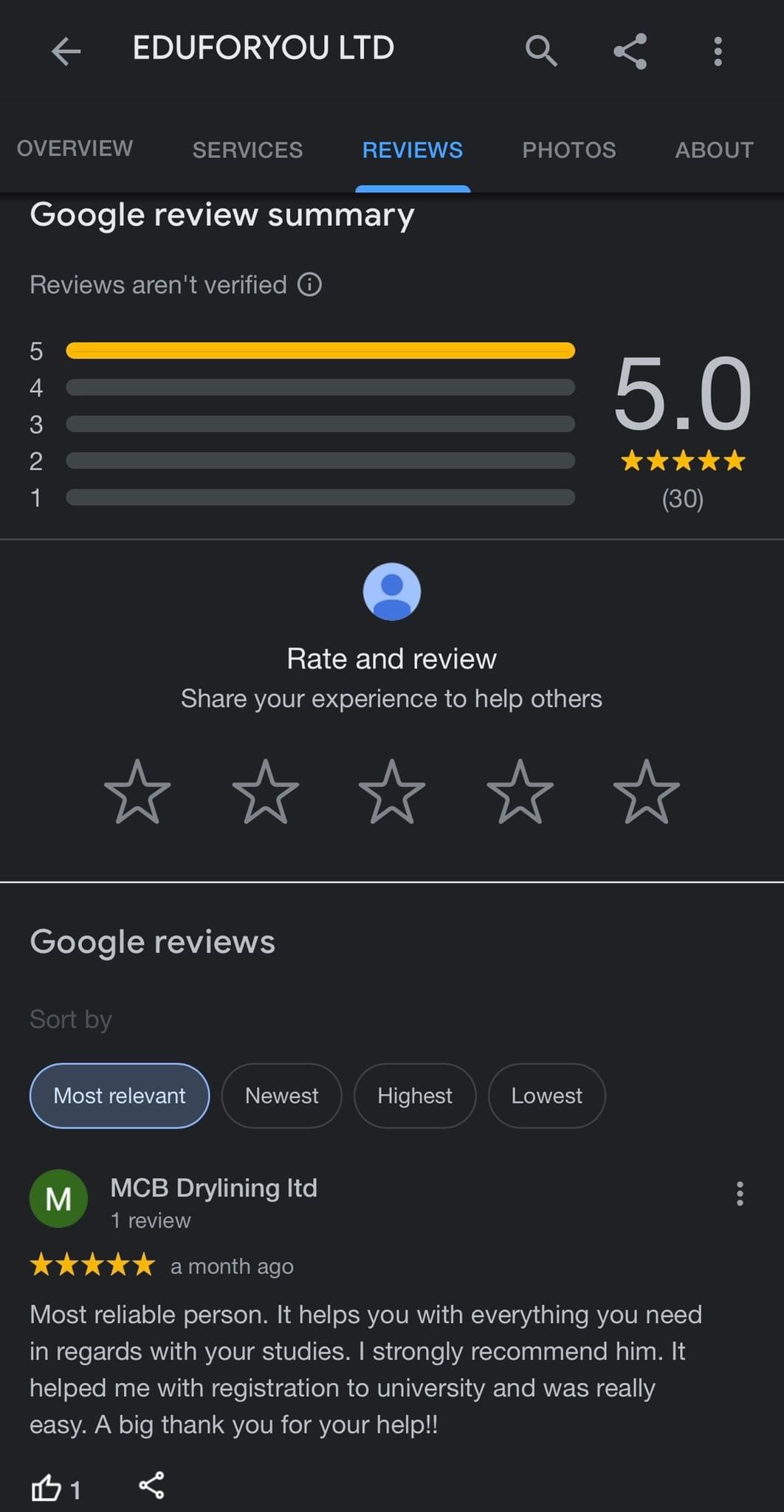The height and width of the screenshot is (1512, 784).
Task: Rate one star
Action: [137, 791]
